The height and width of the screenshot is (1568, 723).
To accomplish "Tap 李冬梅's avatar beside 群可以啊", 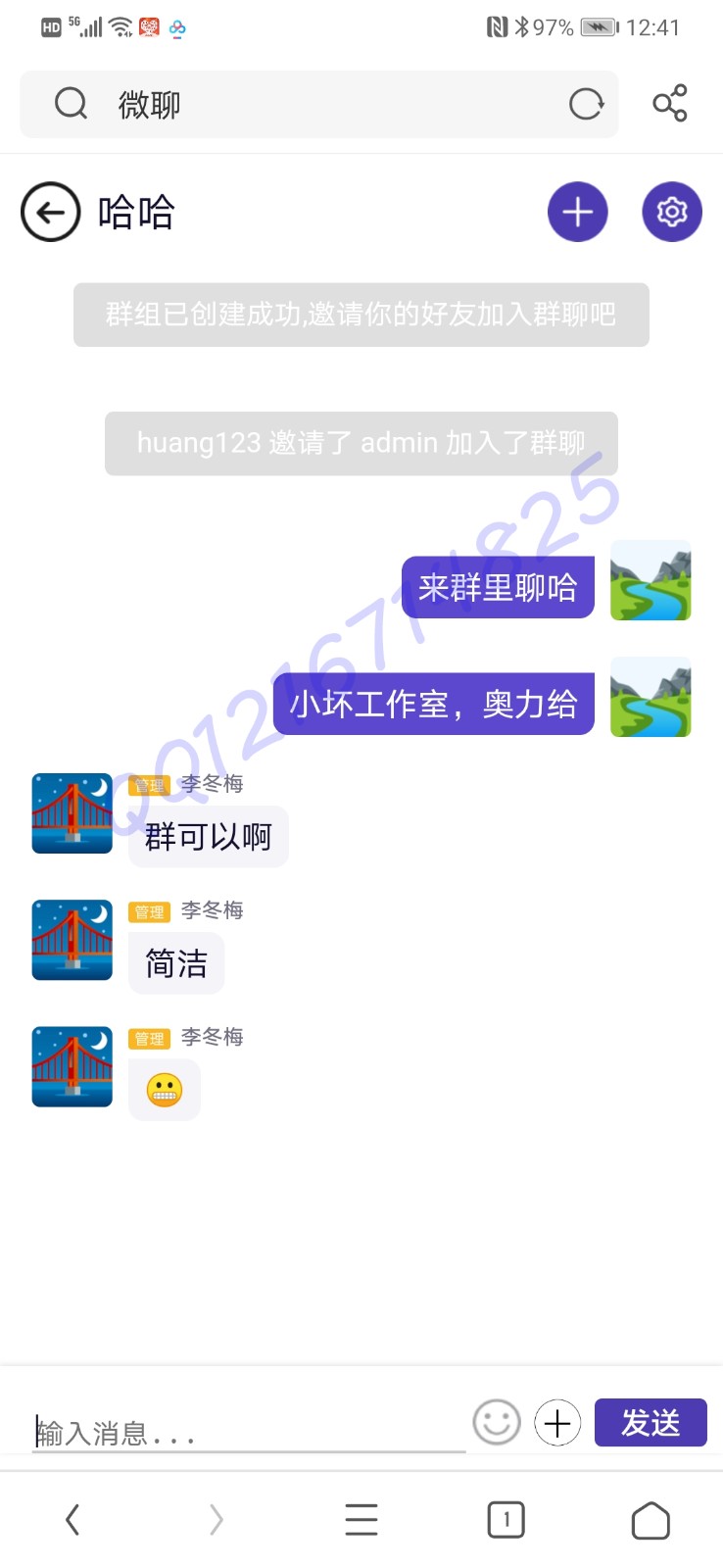I will tap(72, 813).
